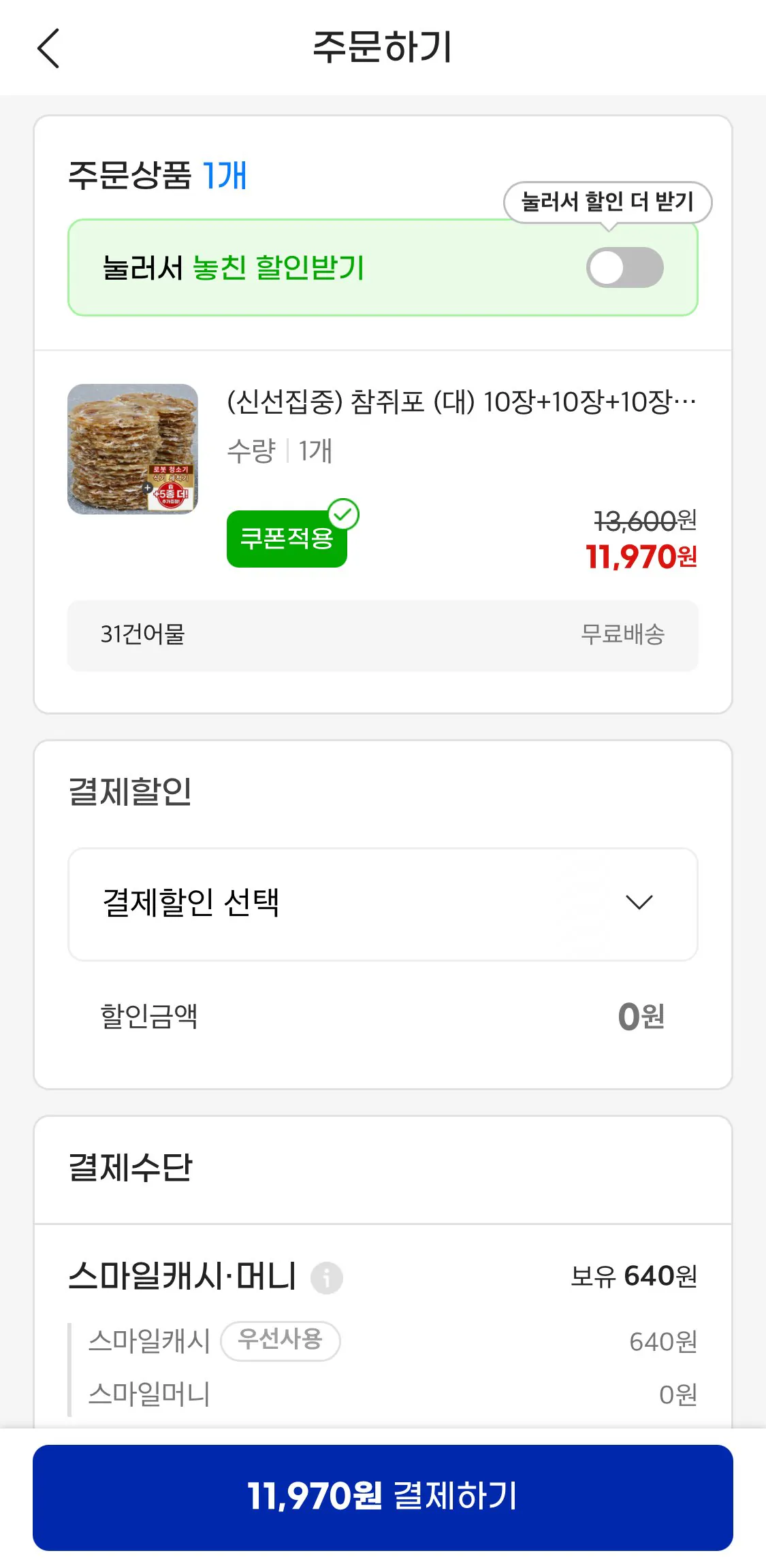Viewport: 766px width, 1568px height.
Task: Open the 결제할인 선택 payment discount dropdown
Action: tap(381, 904)
